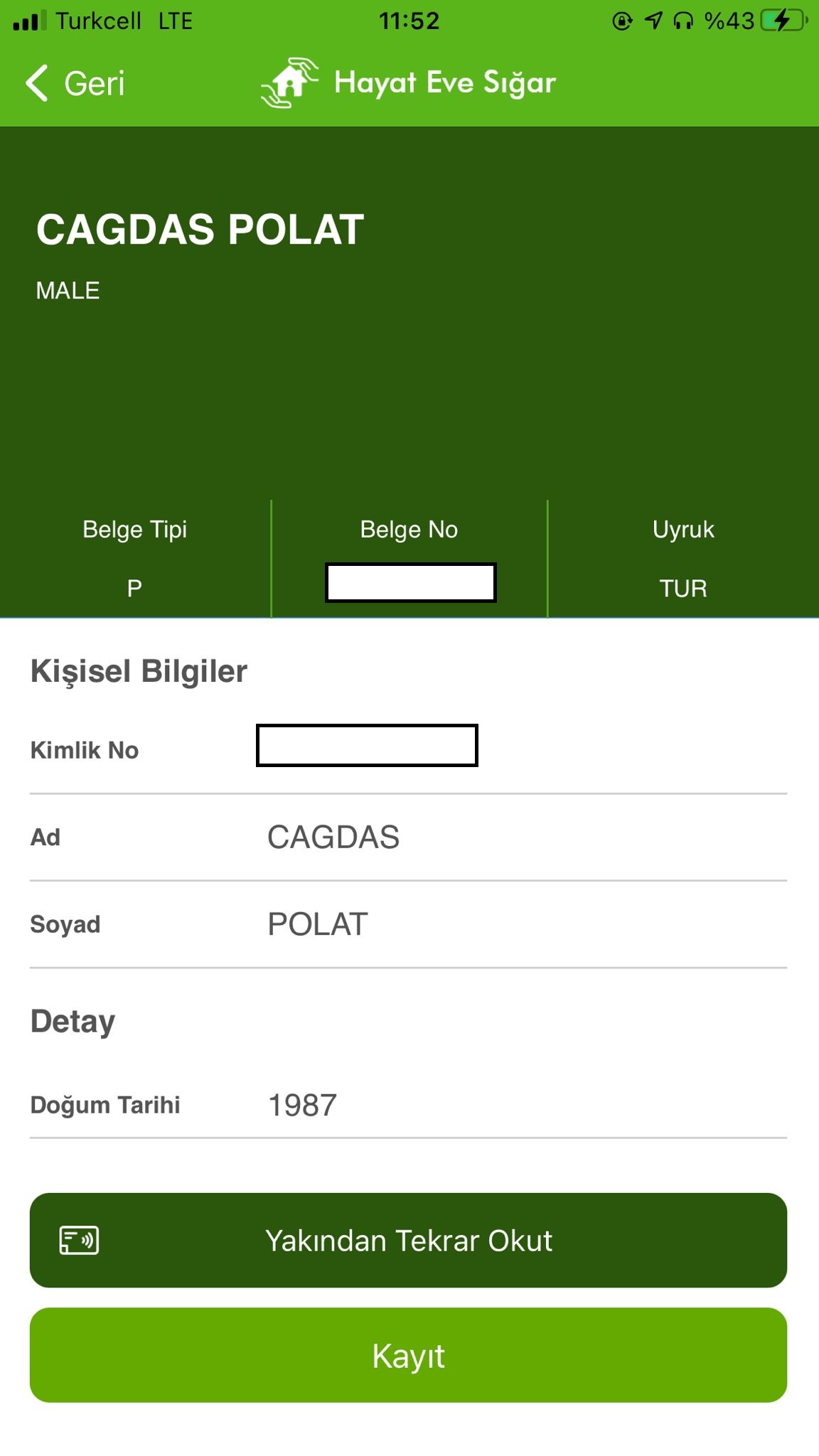Tap Yakından Tekrar Okut to rescan

[x=408, y=1241]
